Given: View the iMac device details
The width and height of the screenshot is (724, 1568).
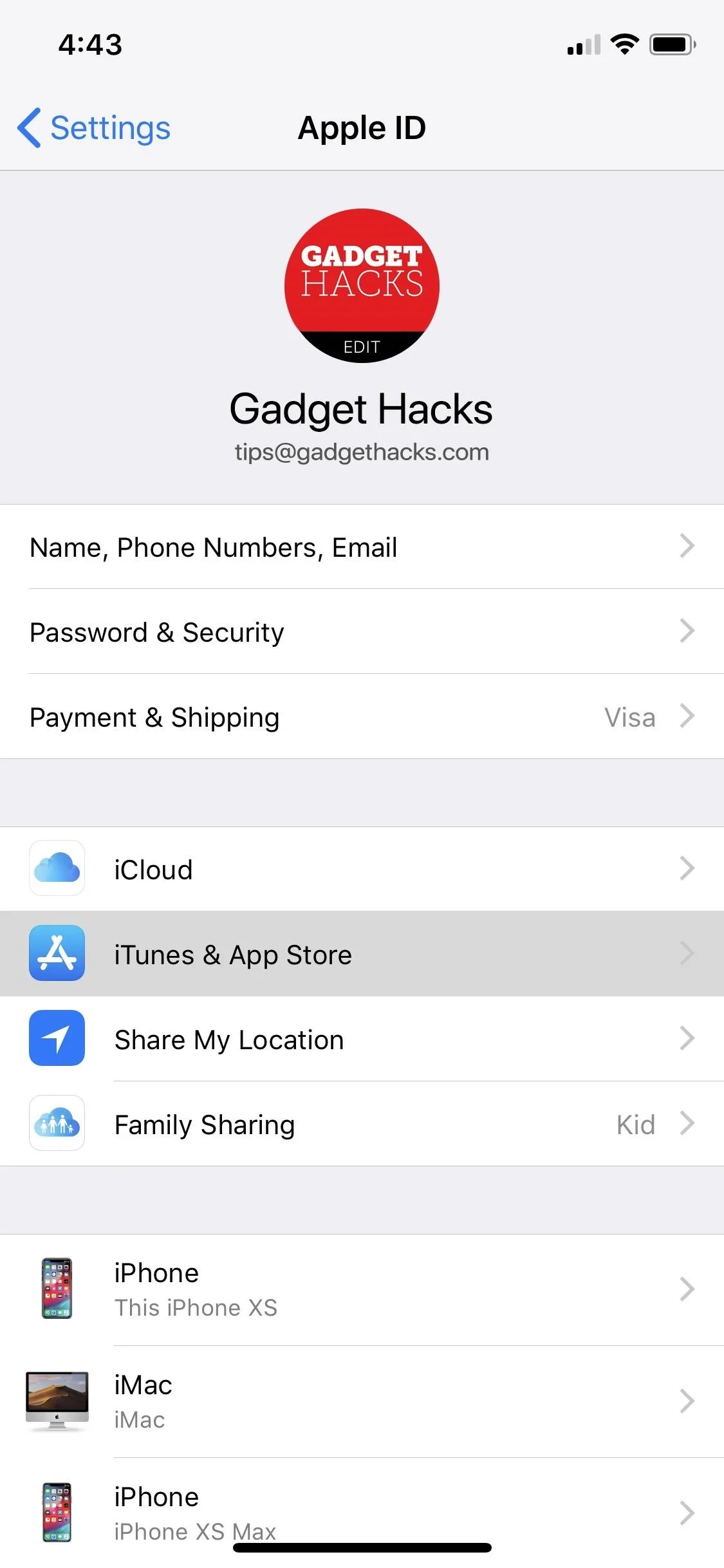Looking at the screenshot, I should click(x=362, y=1402).
